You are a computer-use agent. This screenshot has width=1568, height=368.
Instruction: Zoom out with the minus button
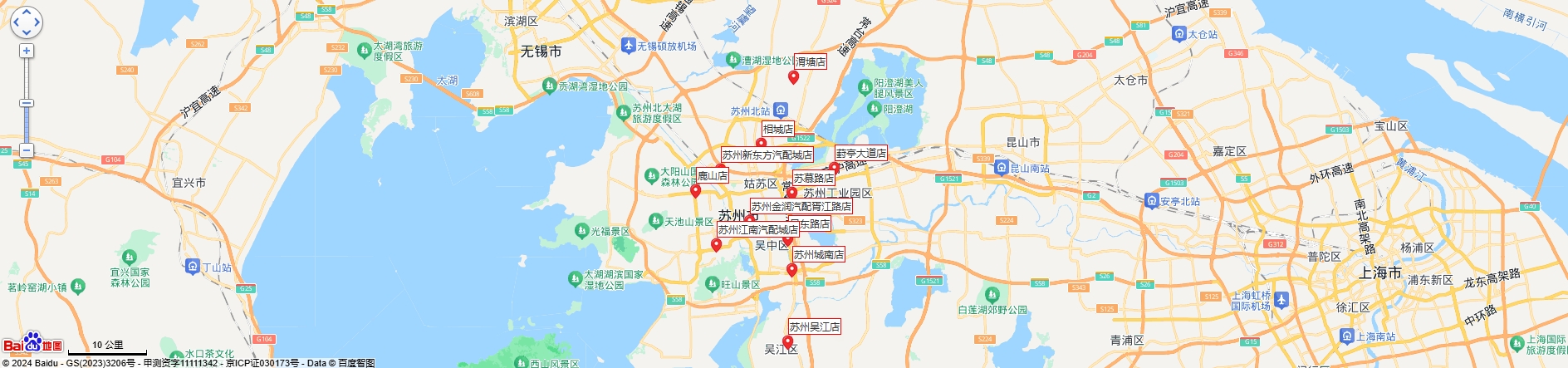(27, 150)
